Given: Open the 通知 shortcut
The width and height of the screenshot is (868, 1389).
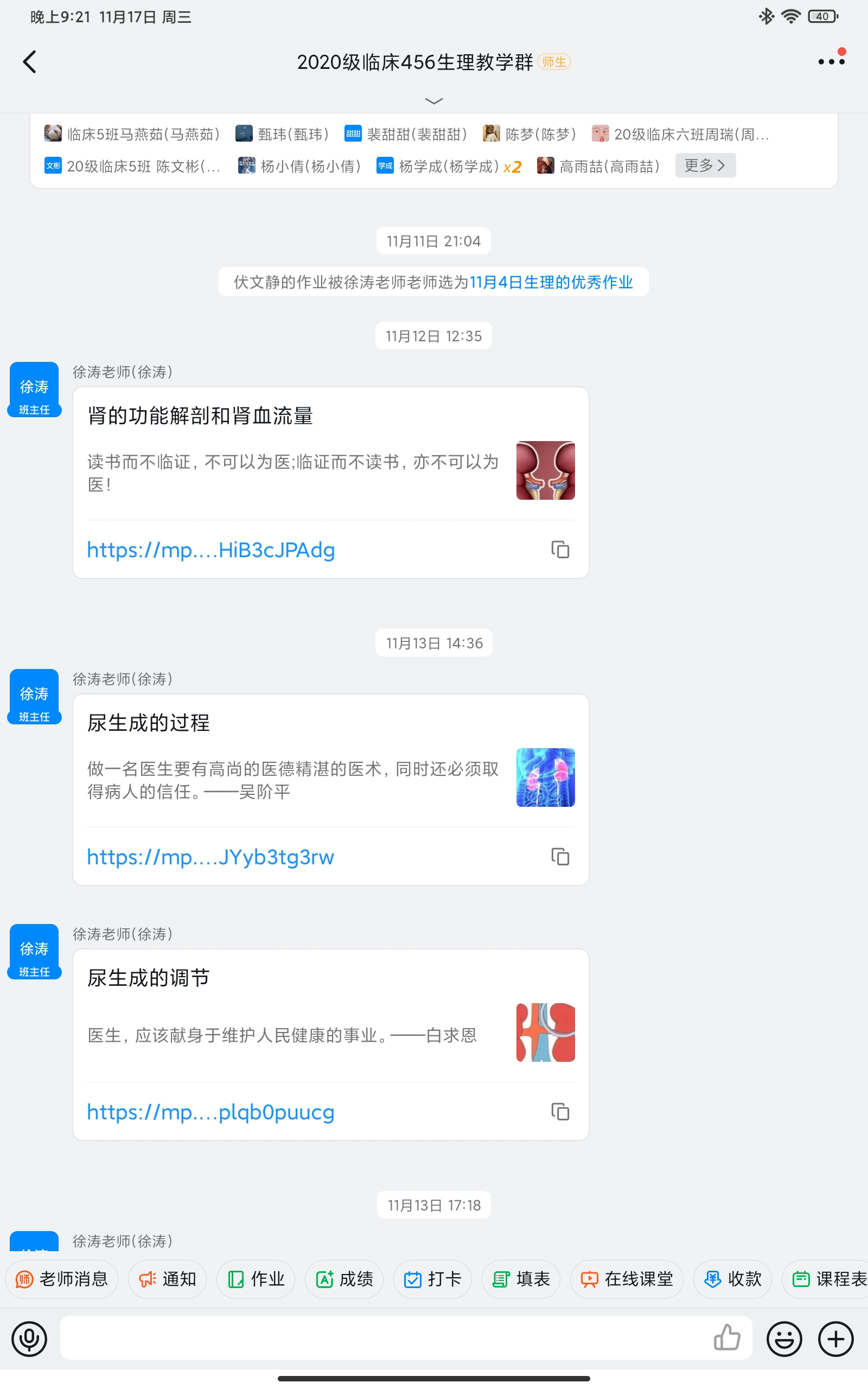Looking at the screenshot, I should [x=167, y=1279].
